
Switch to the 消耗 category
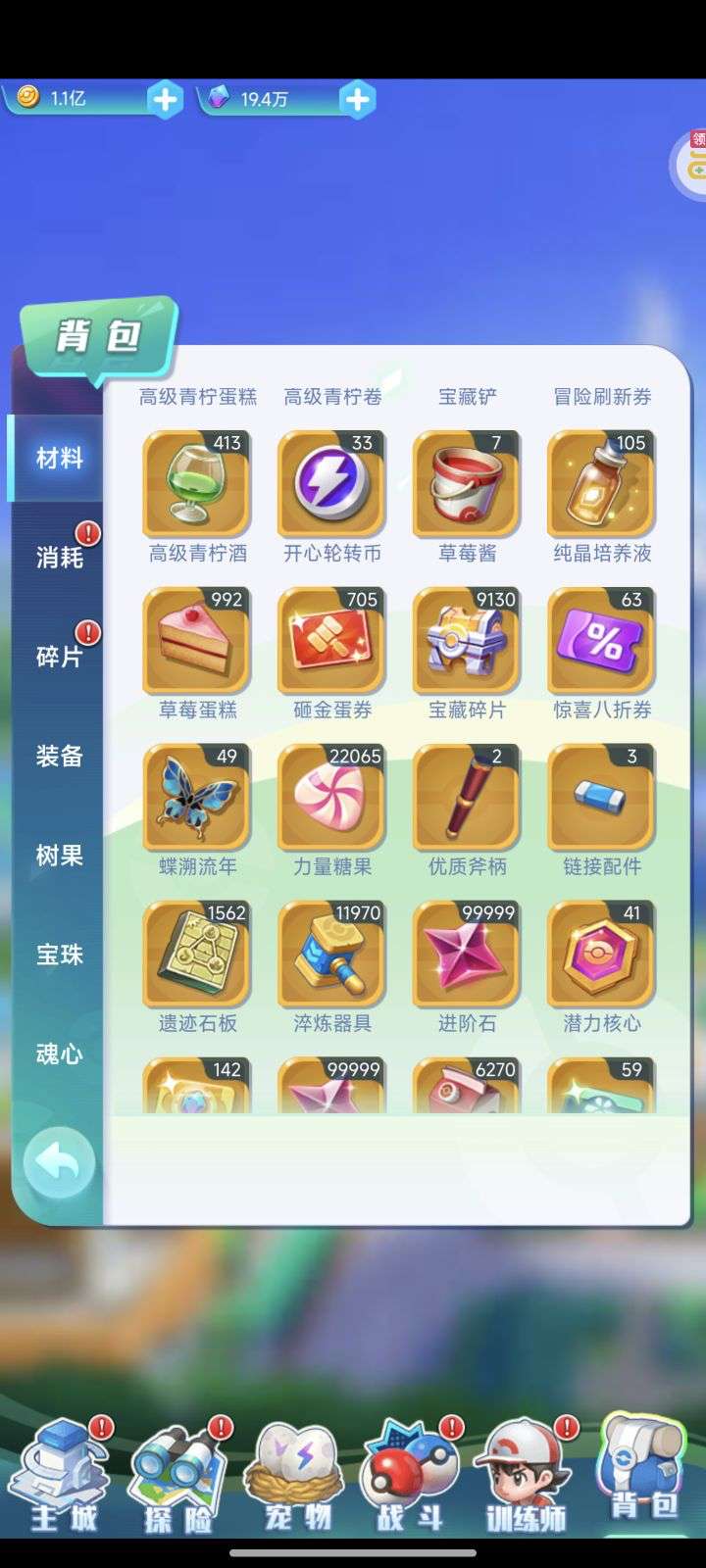(59, 558)
